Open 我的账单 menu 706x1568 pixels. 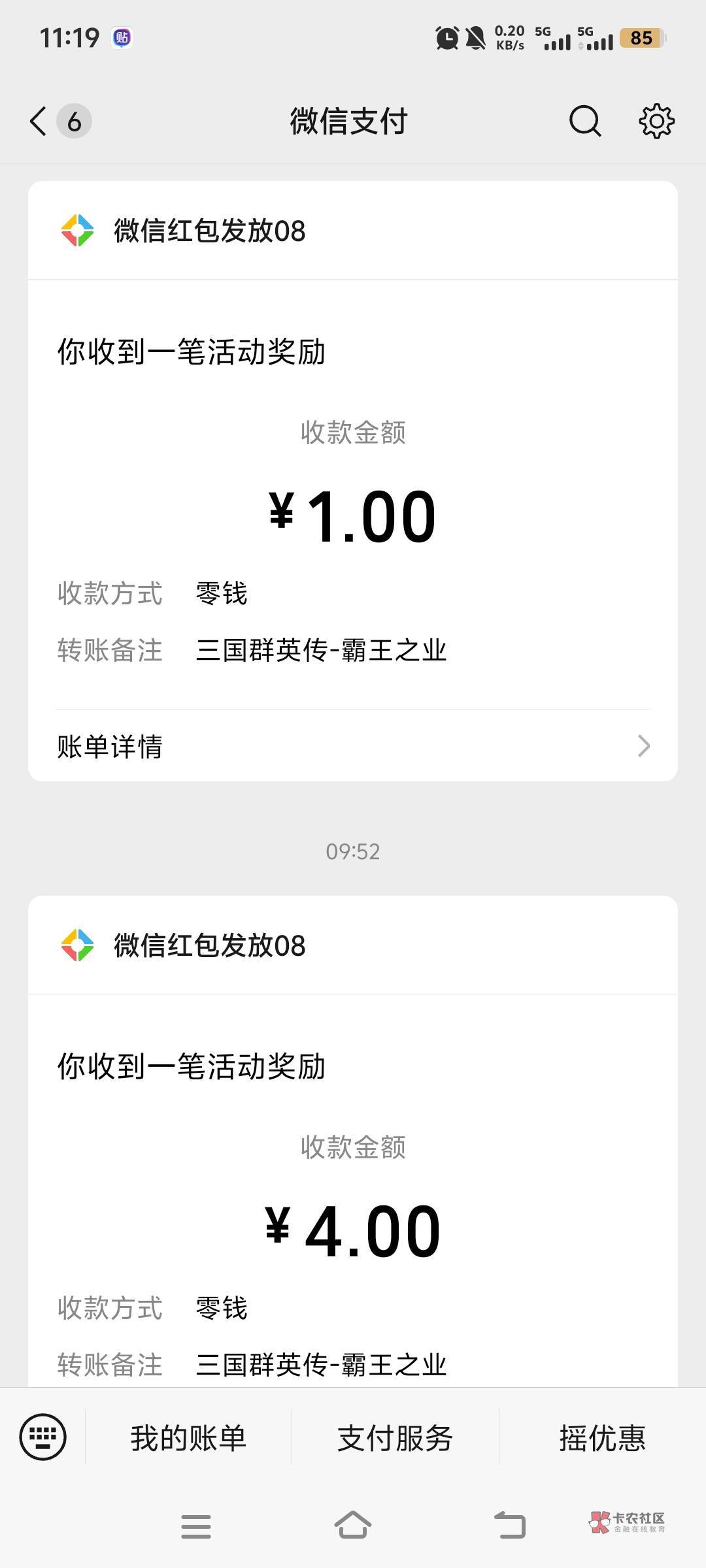point(188,1438)
